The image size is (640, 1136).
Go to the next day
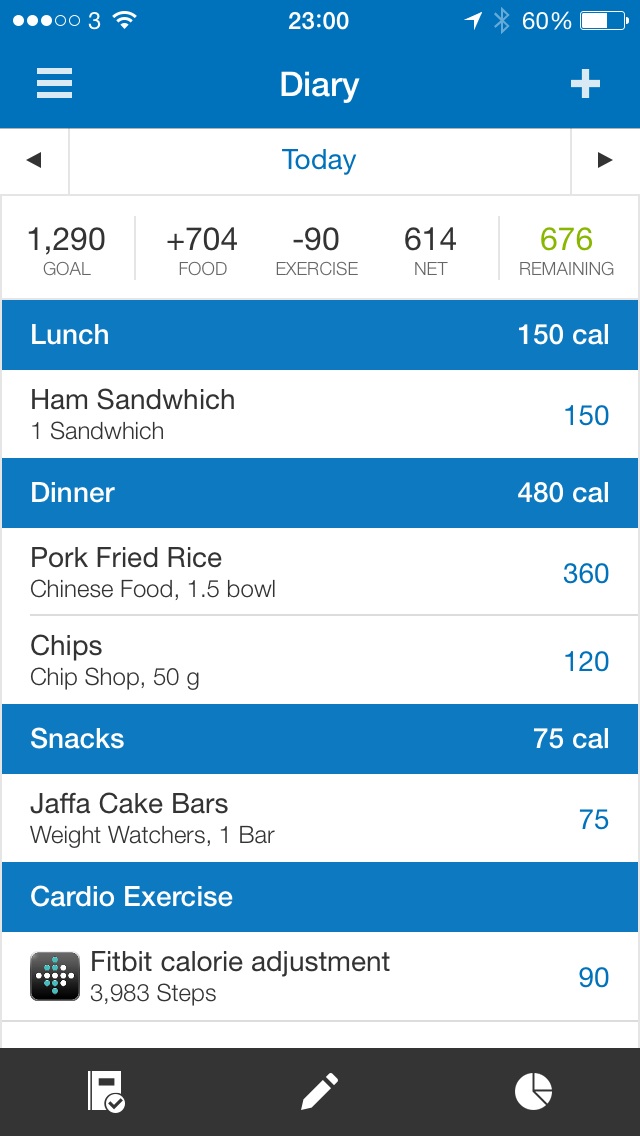[x=604, y=160]
